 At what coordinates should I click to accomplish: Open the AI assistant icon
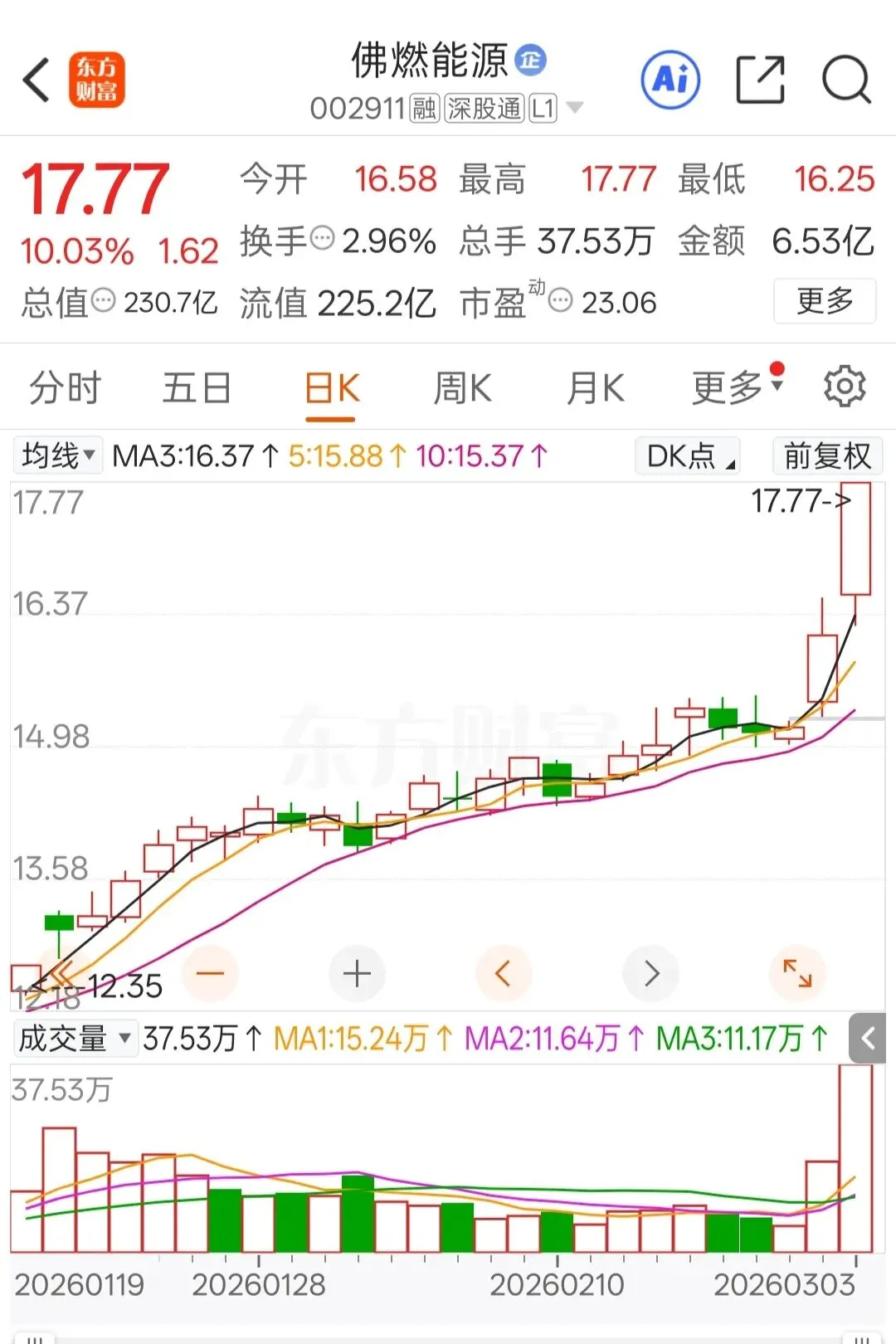pos(670,80)
